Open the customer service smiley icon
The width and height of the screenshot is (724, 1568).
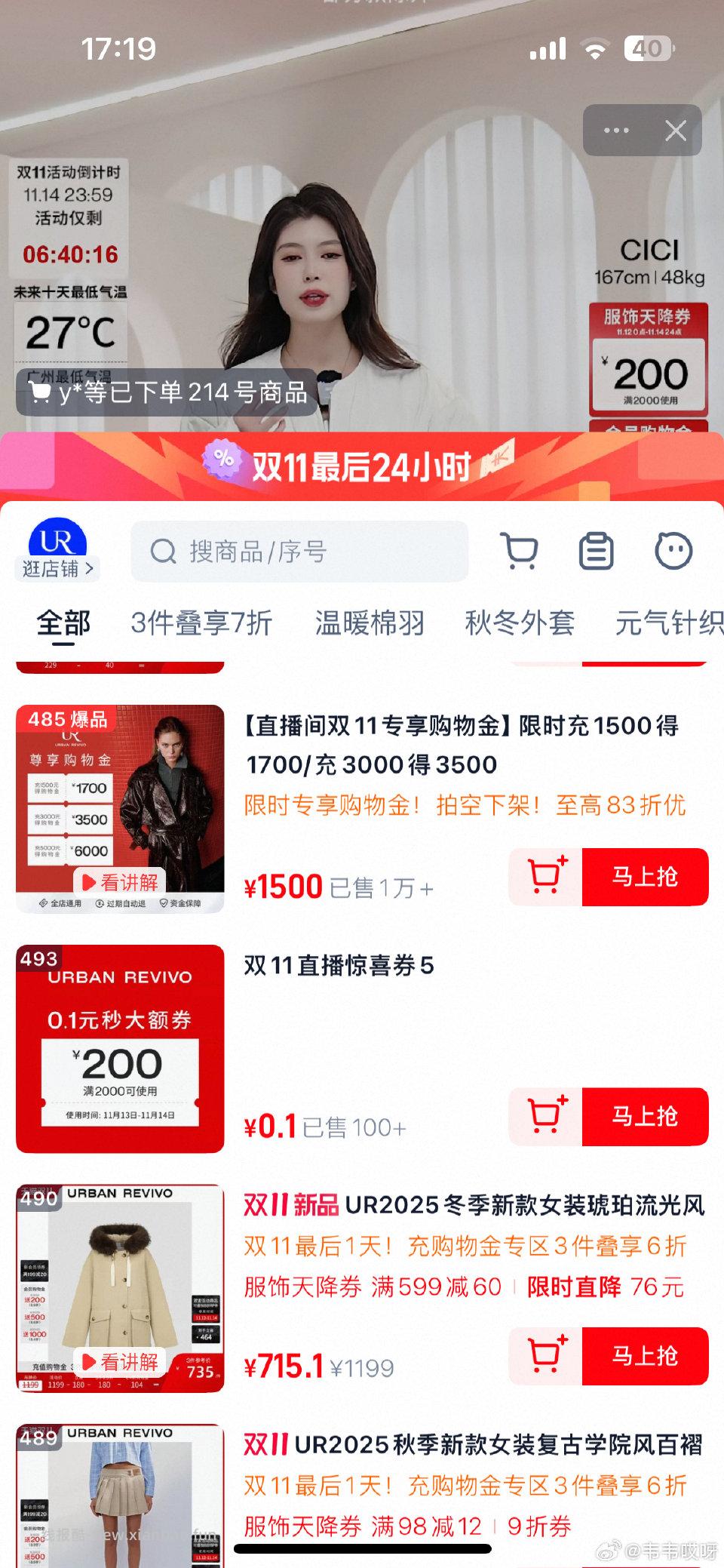point(674,551)
